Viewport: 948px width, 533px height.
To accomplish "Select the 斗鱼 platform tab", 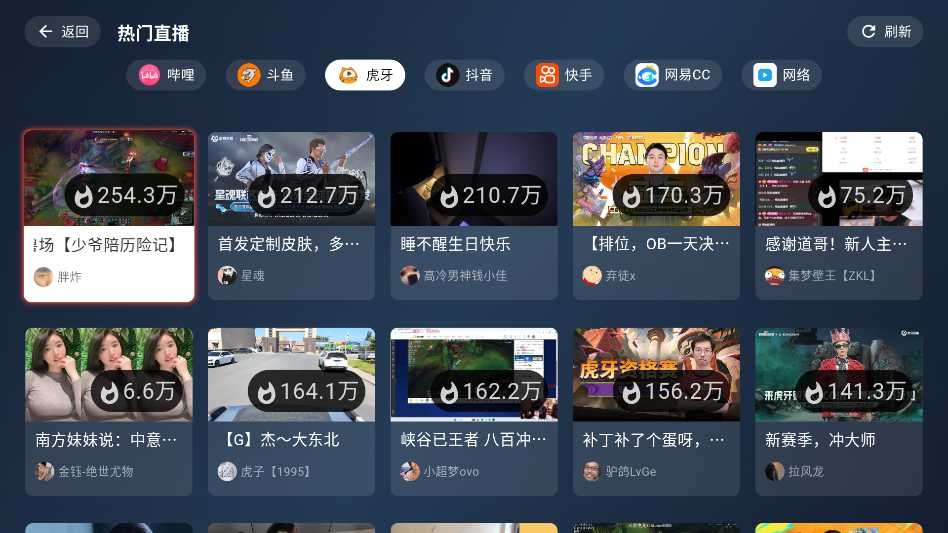I will click(266, 75).
